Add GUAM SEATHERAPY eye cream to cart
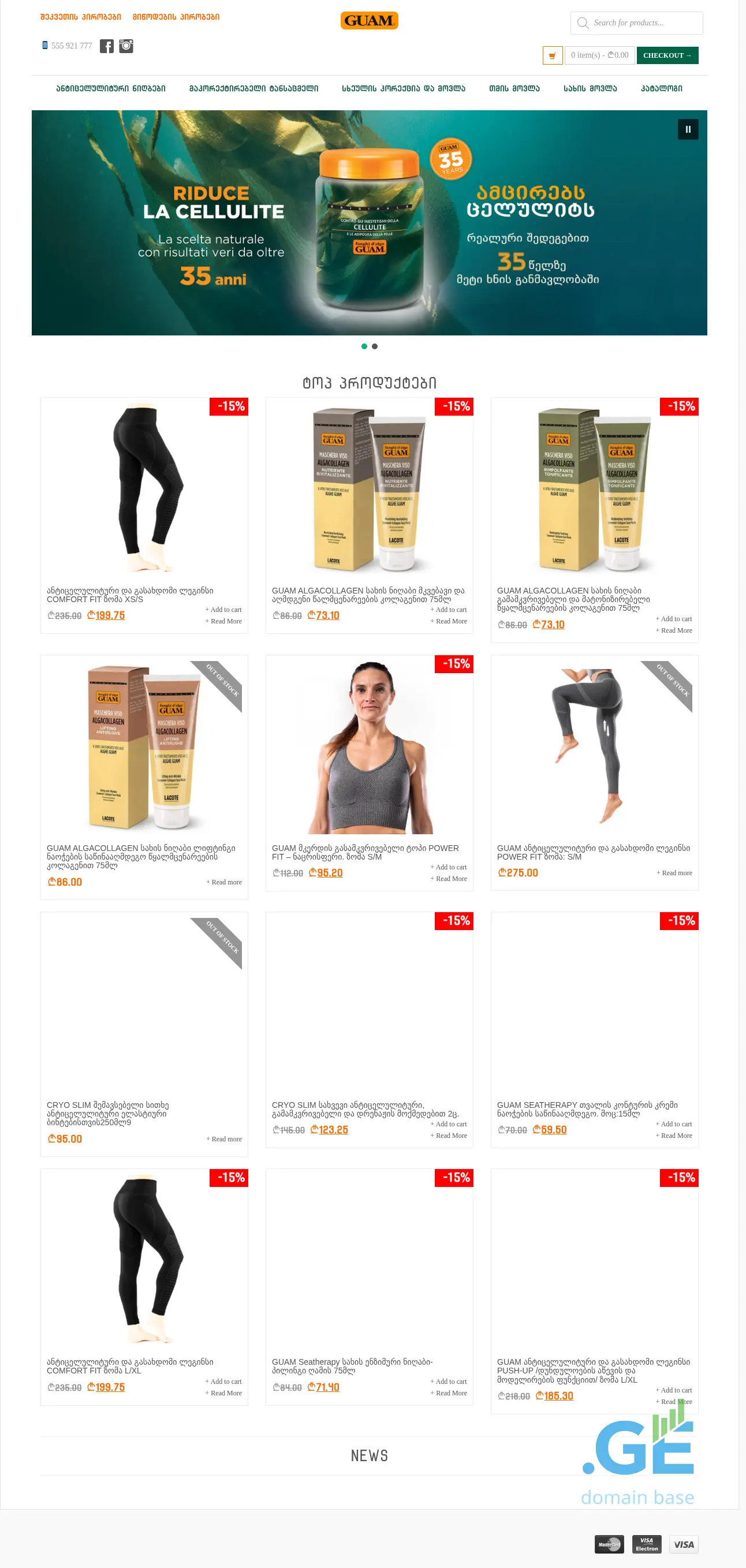The height and width of the screenshot is (1568, 746). pyautogui.click(x=676, y=1123)
